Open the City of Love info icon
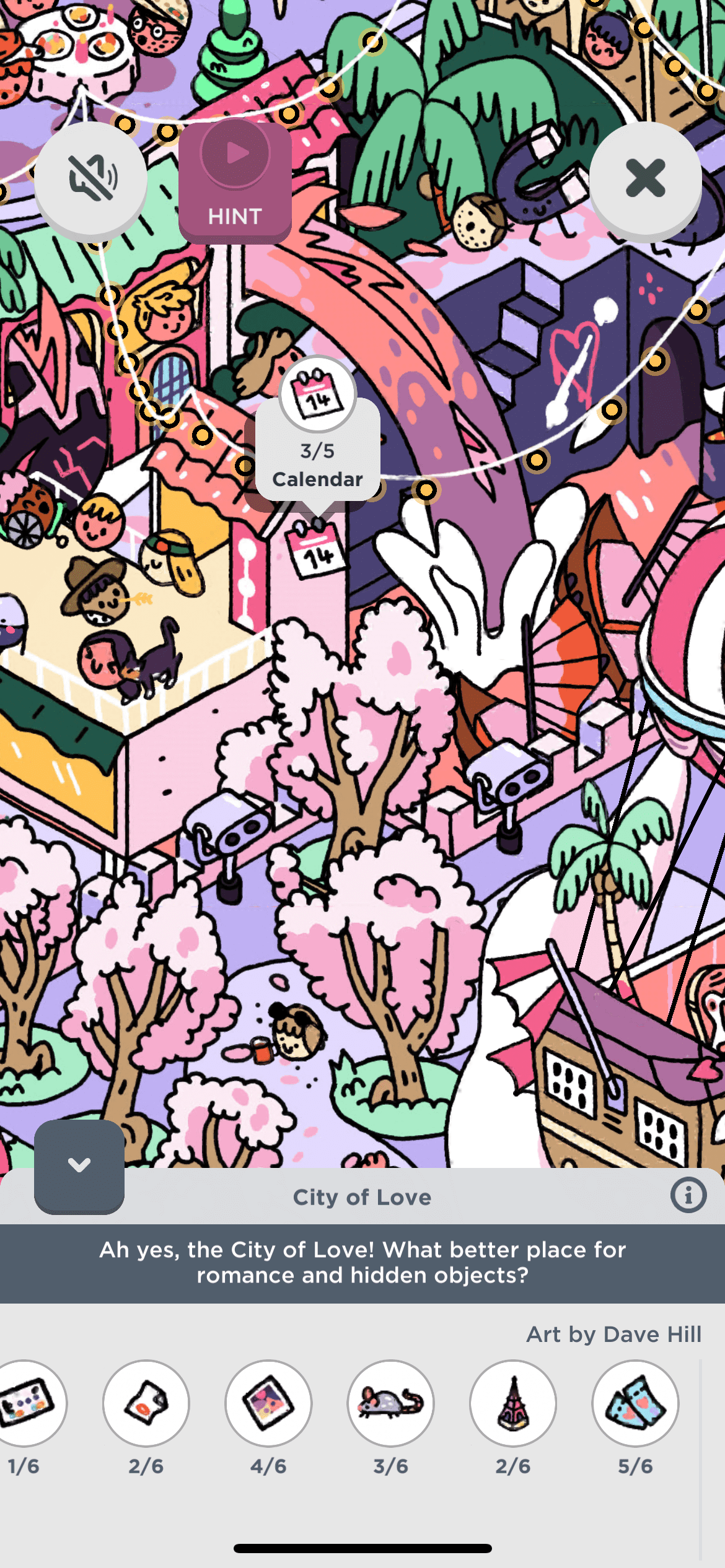Image resolution: width=725 pixels, height=1568 pixels. point(688,1195)
